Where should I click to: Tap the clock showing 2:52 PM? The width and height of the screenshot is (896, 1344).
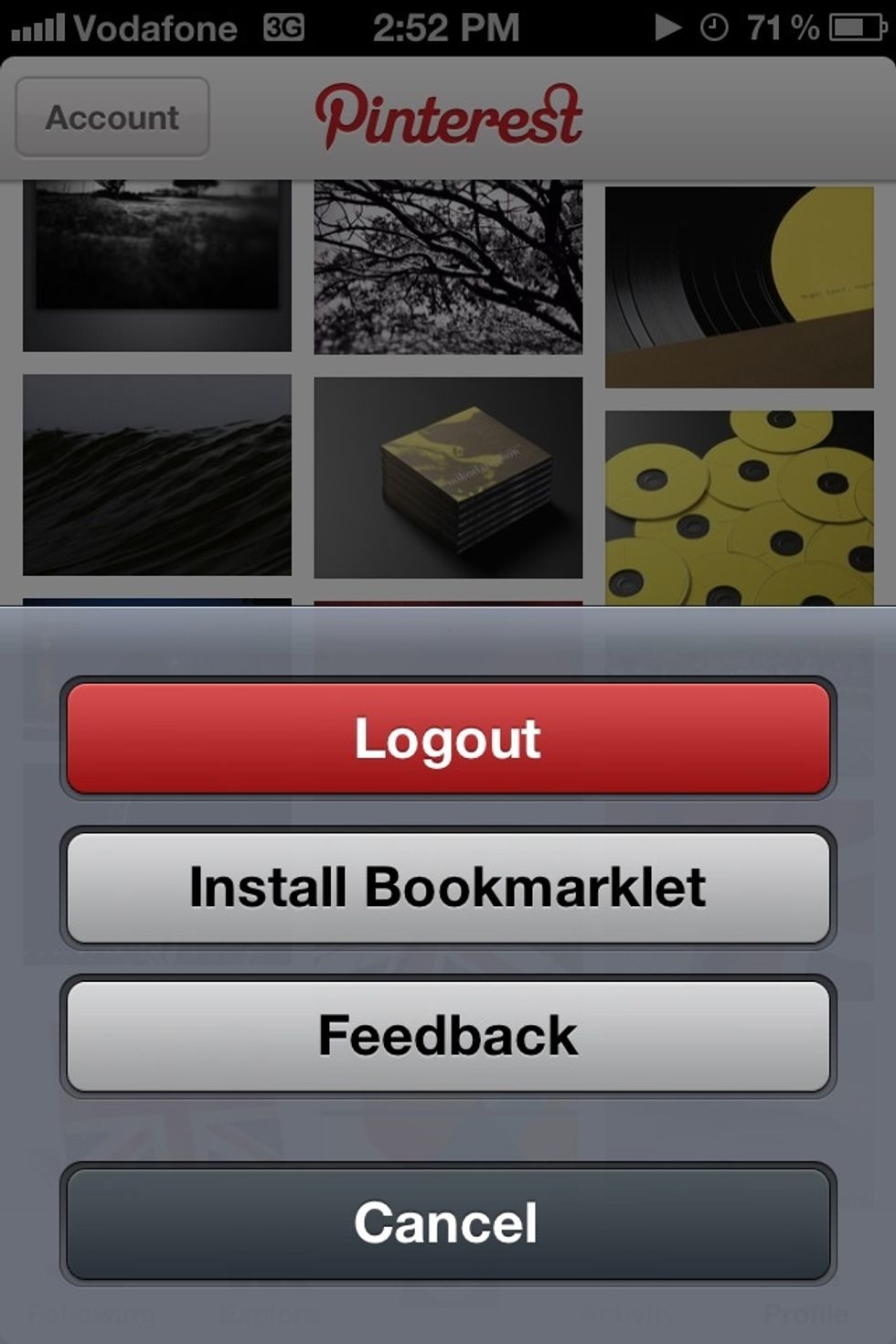445,27
